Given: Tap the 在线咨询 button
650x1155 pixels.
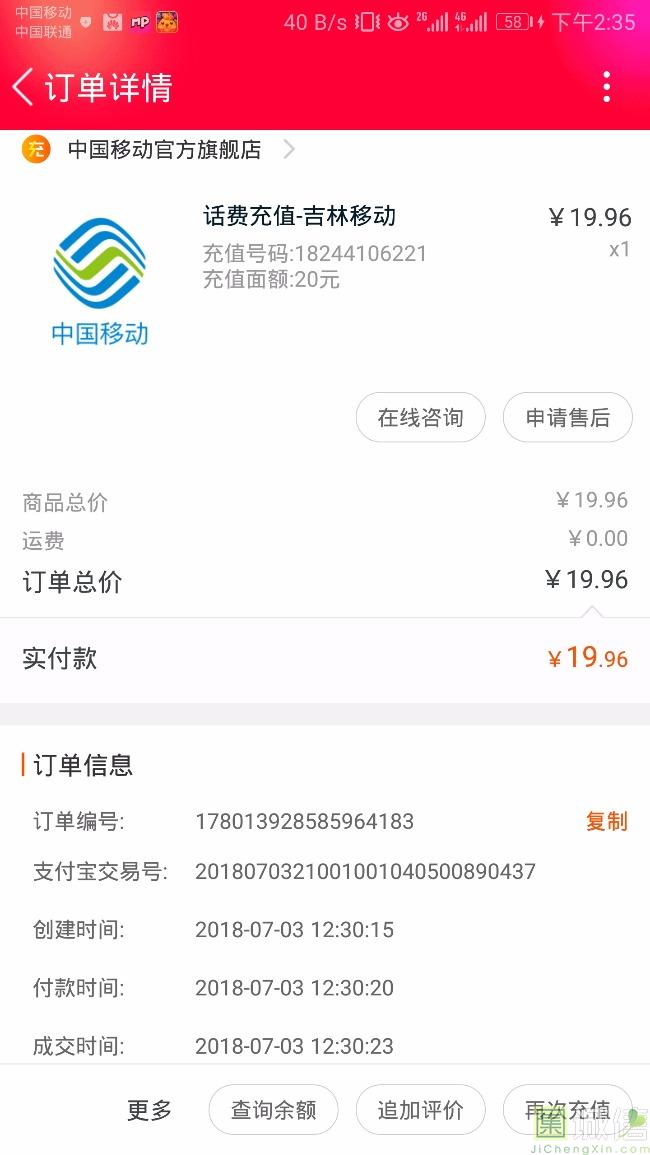Looking at the screenshot, I should tap(420, 418).
